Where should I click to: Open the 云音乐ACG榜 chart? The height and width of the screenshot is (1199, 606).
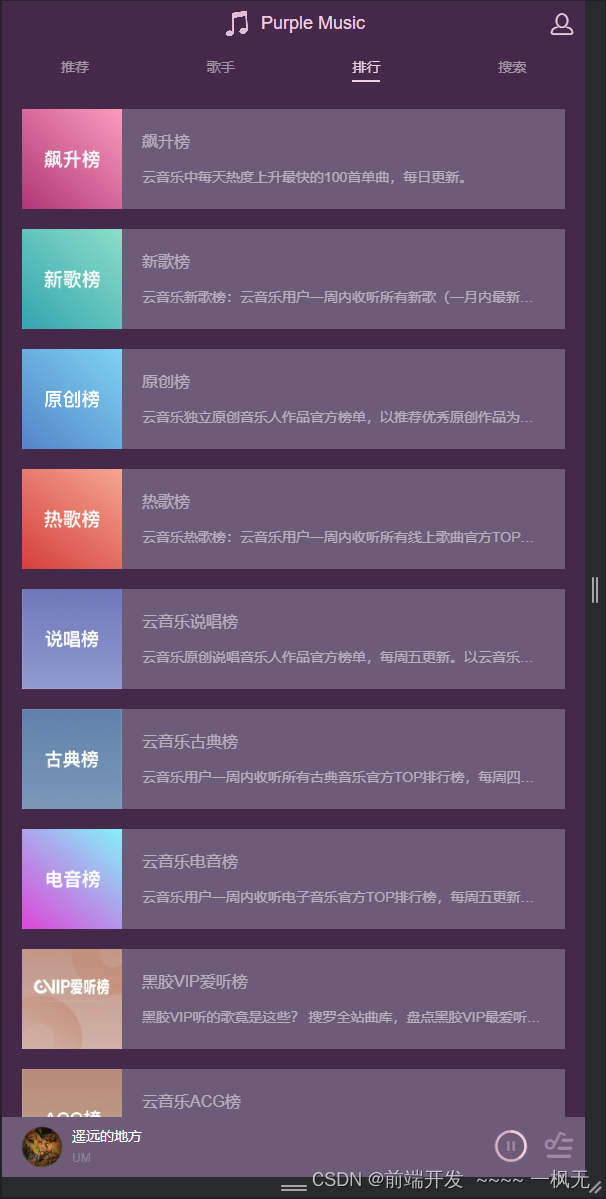click(293, 1096)
